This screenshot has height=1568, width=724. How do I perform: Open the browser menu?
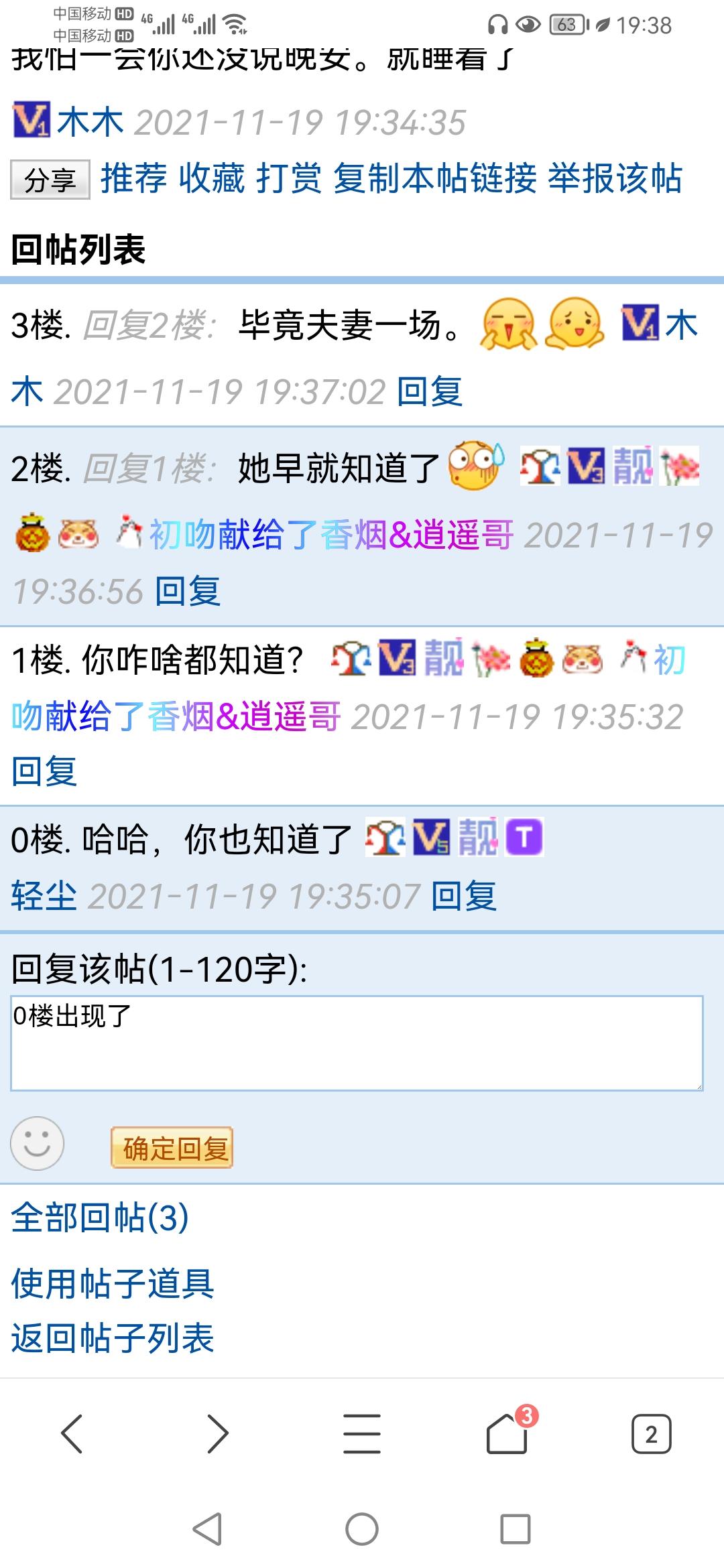click(x=362, y=1433)
